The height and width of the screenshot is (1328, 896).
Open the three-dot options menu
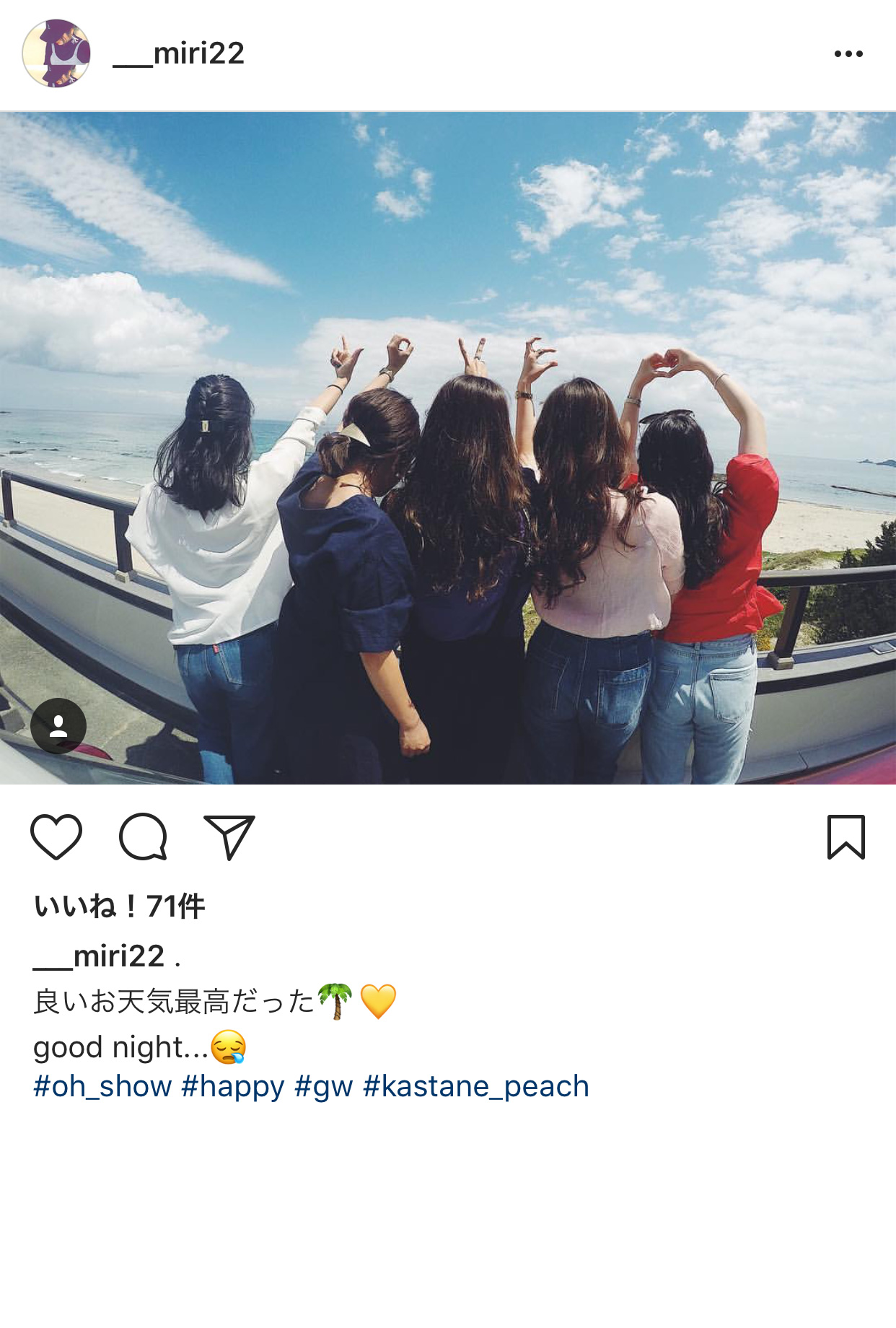(x=848, y=54)
